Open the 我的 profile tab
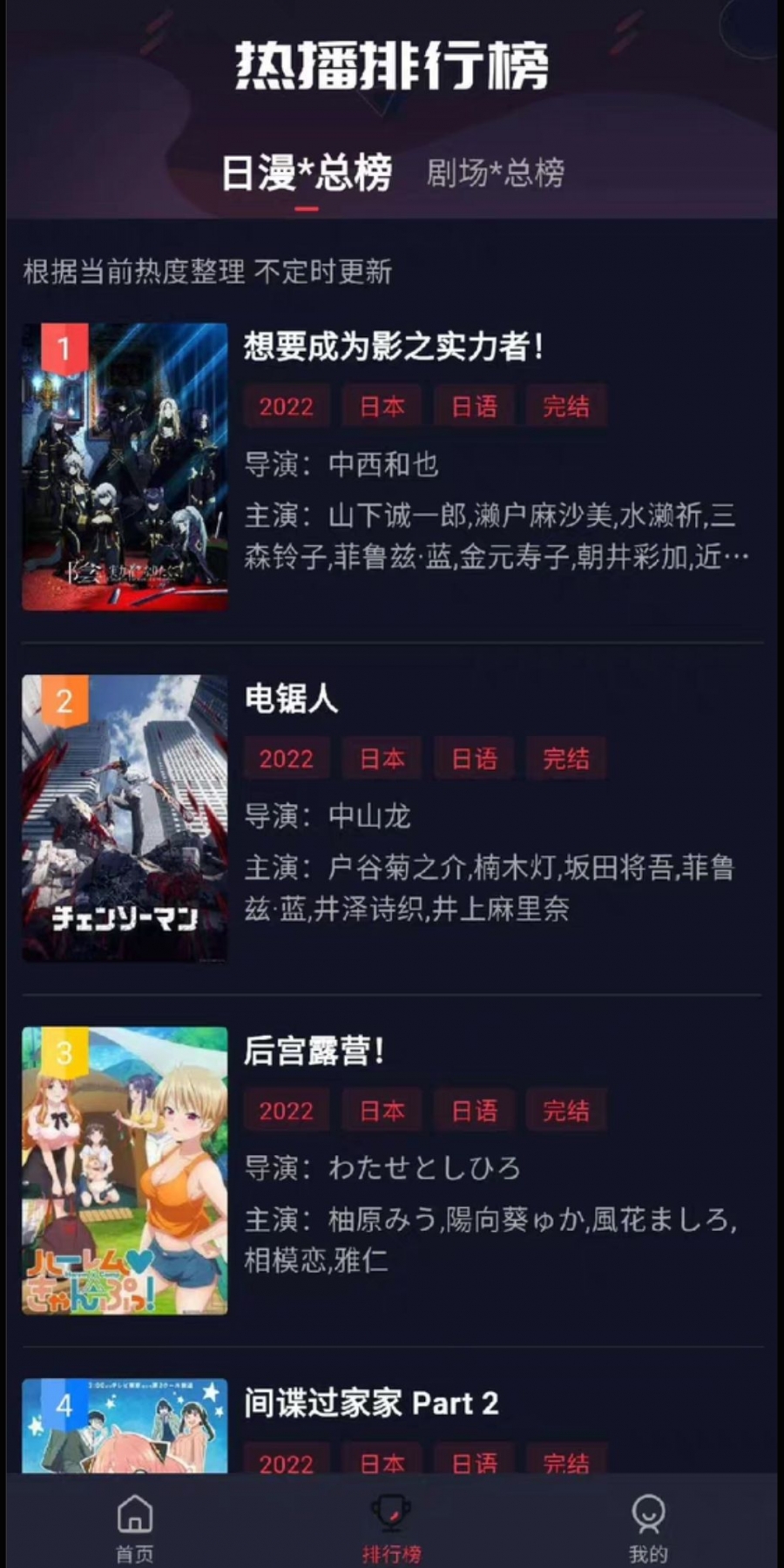The width and height of the screenshot is (784, 1568). click(x=648, y=1526)
